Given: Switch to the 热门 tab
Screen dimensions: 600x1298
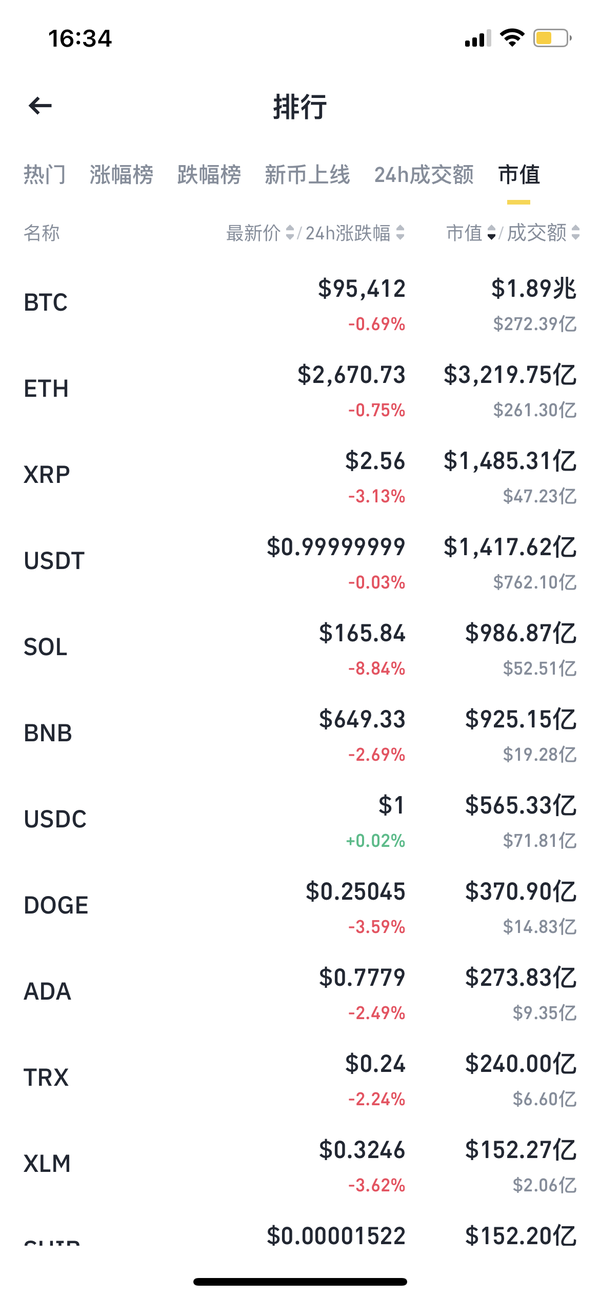Looking at the screenshot, I should coord(45,175).
